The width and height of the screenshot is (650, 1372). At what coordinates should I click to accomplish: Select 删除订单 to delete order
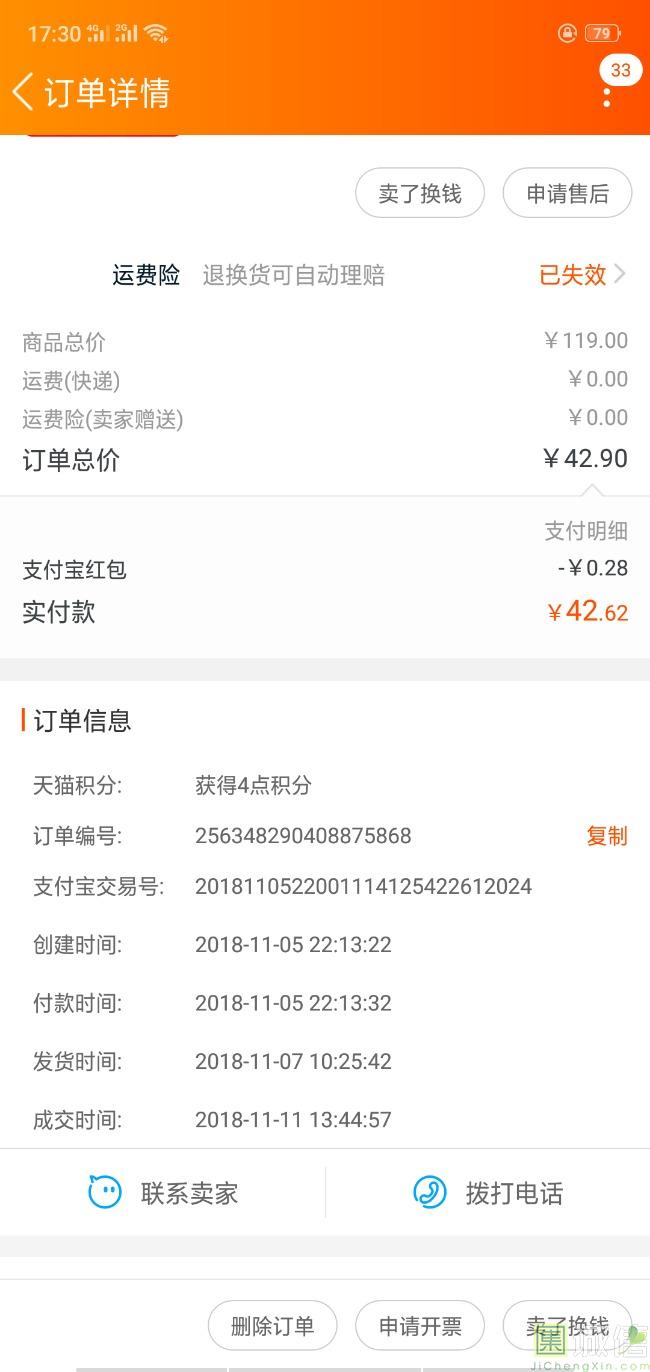pyautogui.click(x=272, y=1326)
